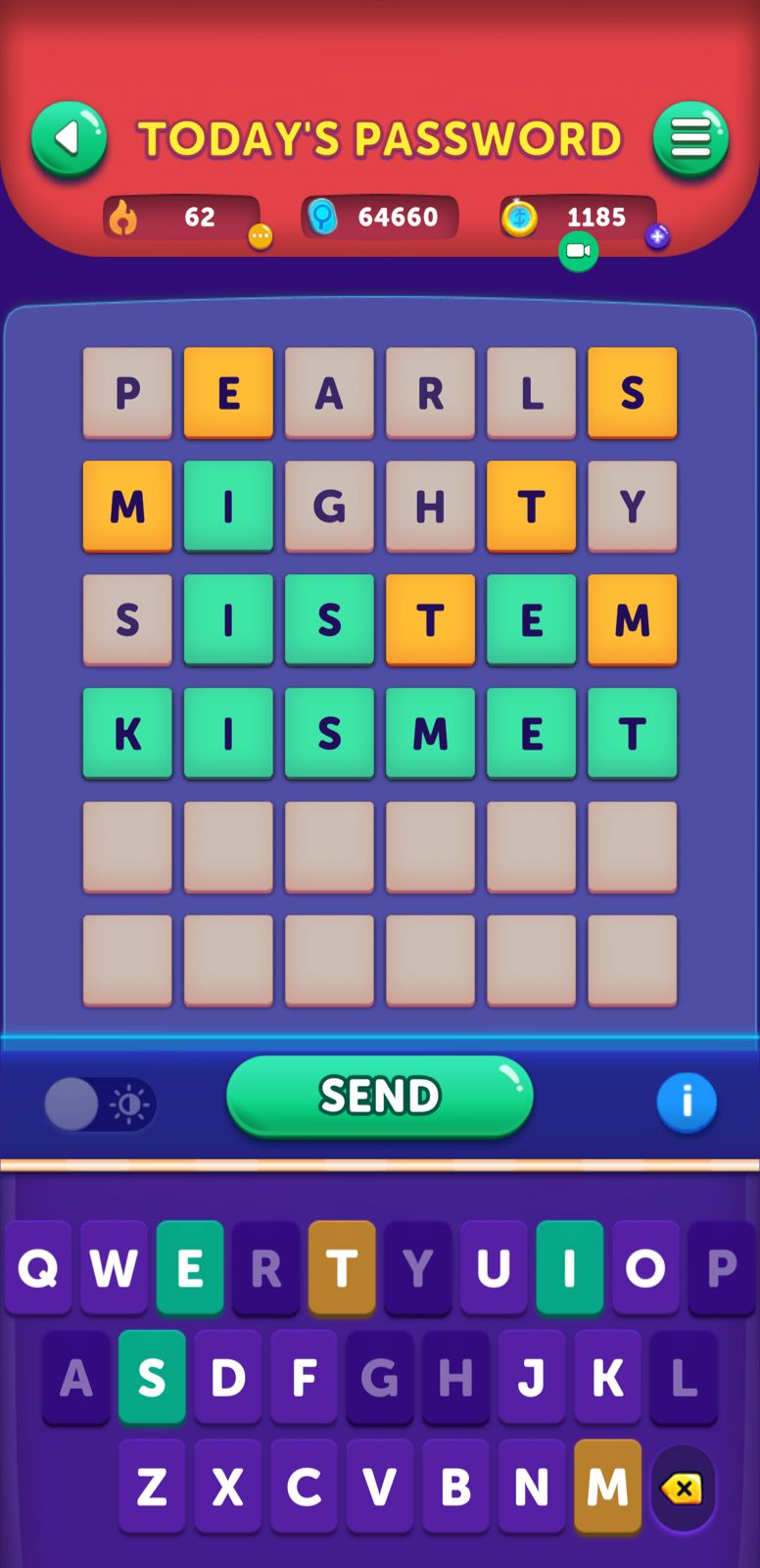
Task: Open the green hamburger menu
Action: [691, 139]
